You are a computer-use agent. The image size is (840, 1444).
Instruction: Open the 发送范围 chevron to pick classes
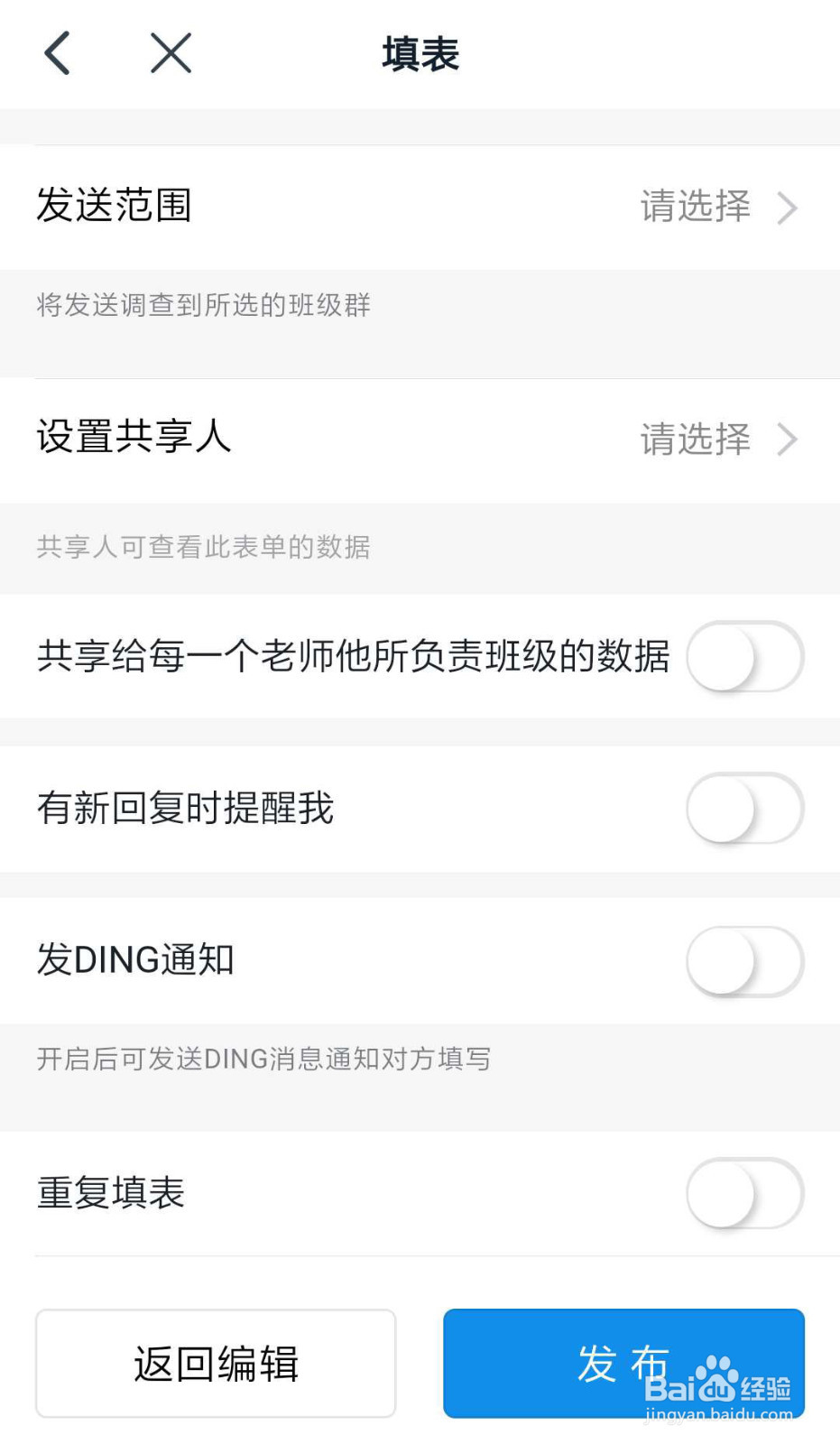[x=789, y=208]
